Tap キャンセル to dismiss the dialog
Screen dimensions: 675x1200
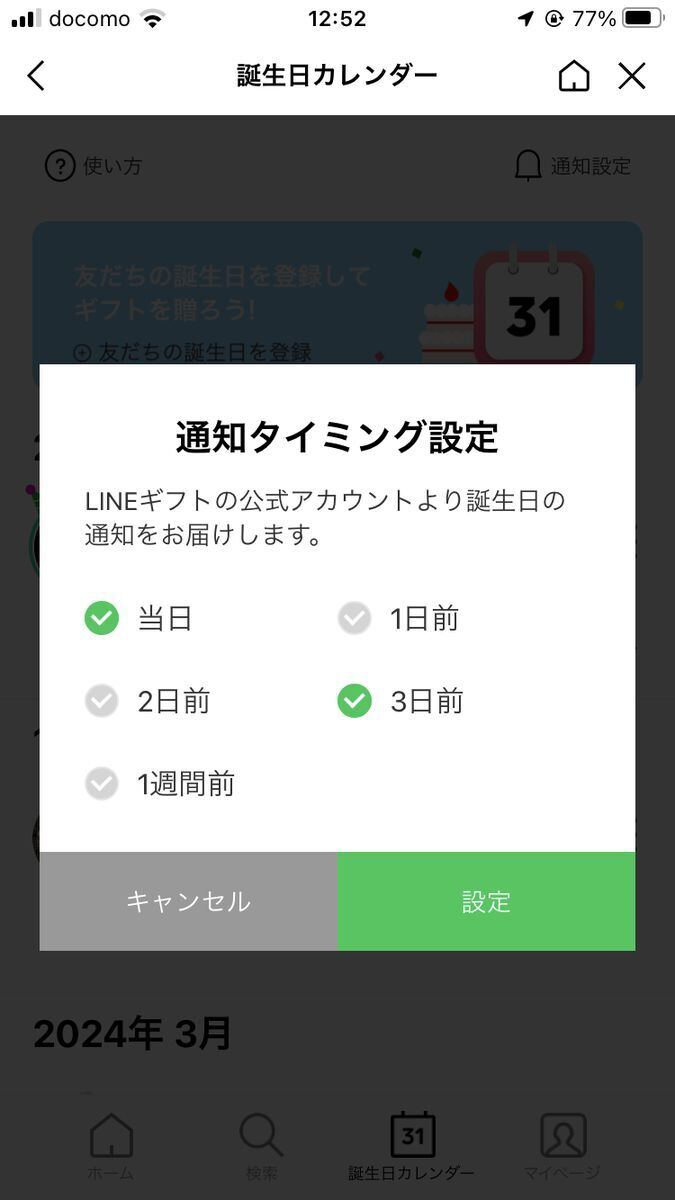point(188,901)
